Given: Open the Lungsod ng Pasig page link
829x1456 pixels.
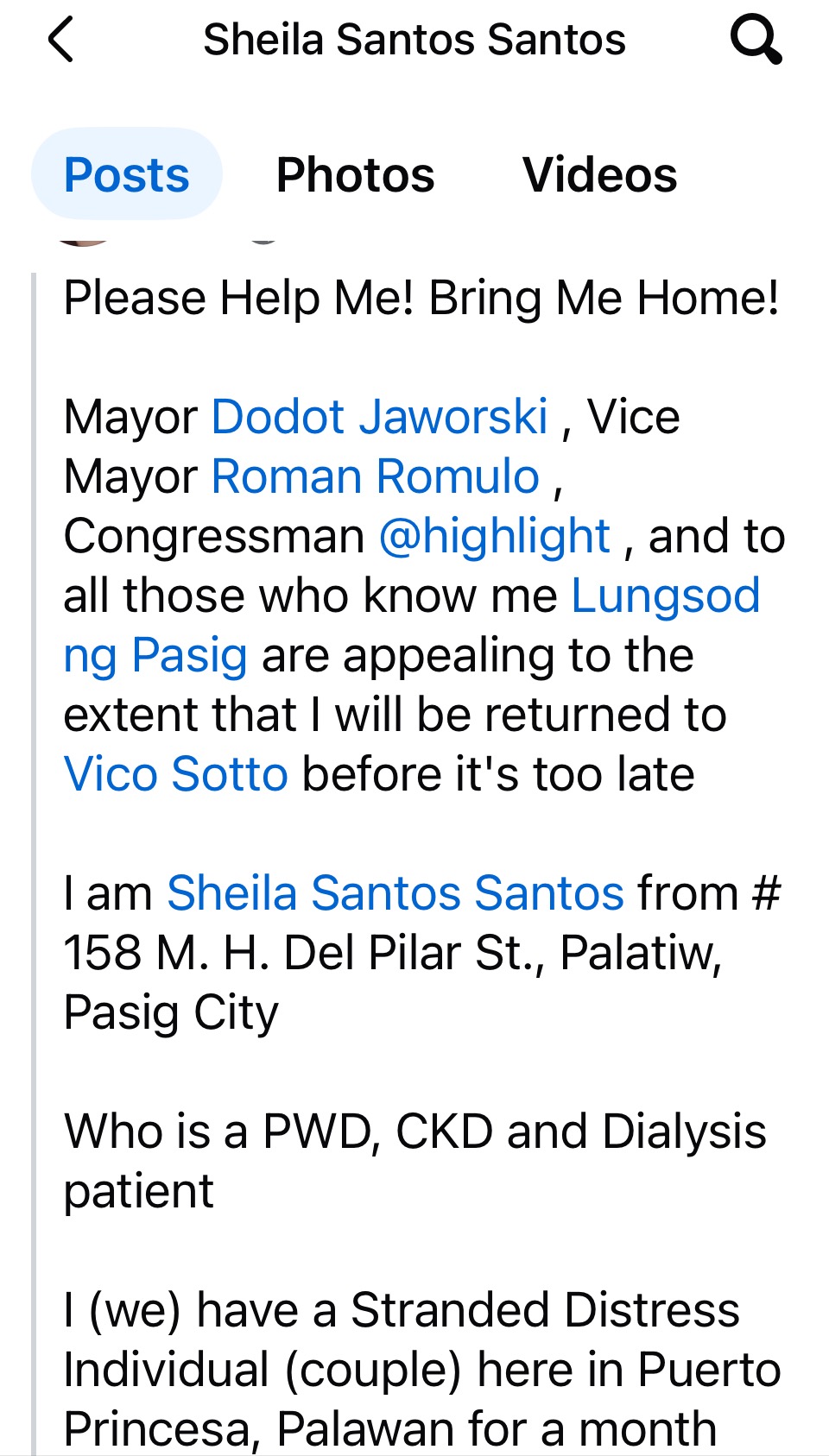Looking at the screenshot, I should (x=665, y=596).
